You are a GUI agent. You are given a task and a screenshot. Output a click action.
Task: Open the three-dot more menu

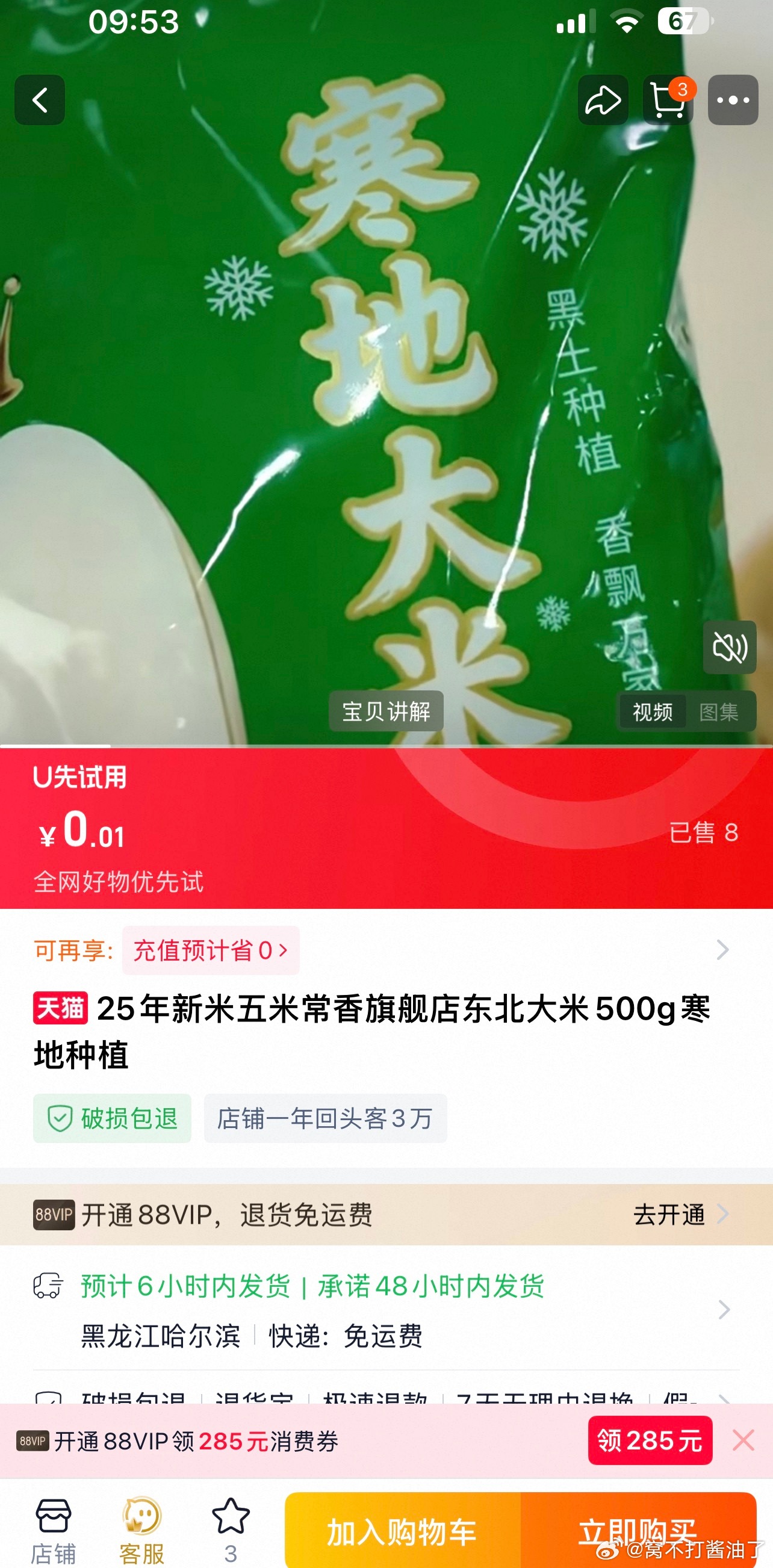733,100
